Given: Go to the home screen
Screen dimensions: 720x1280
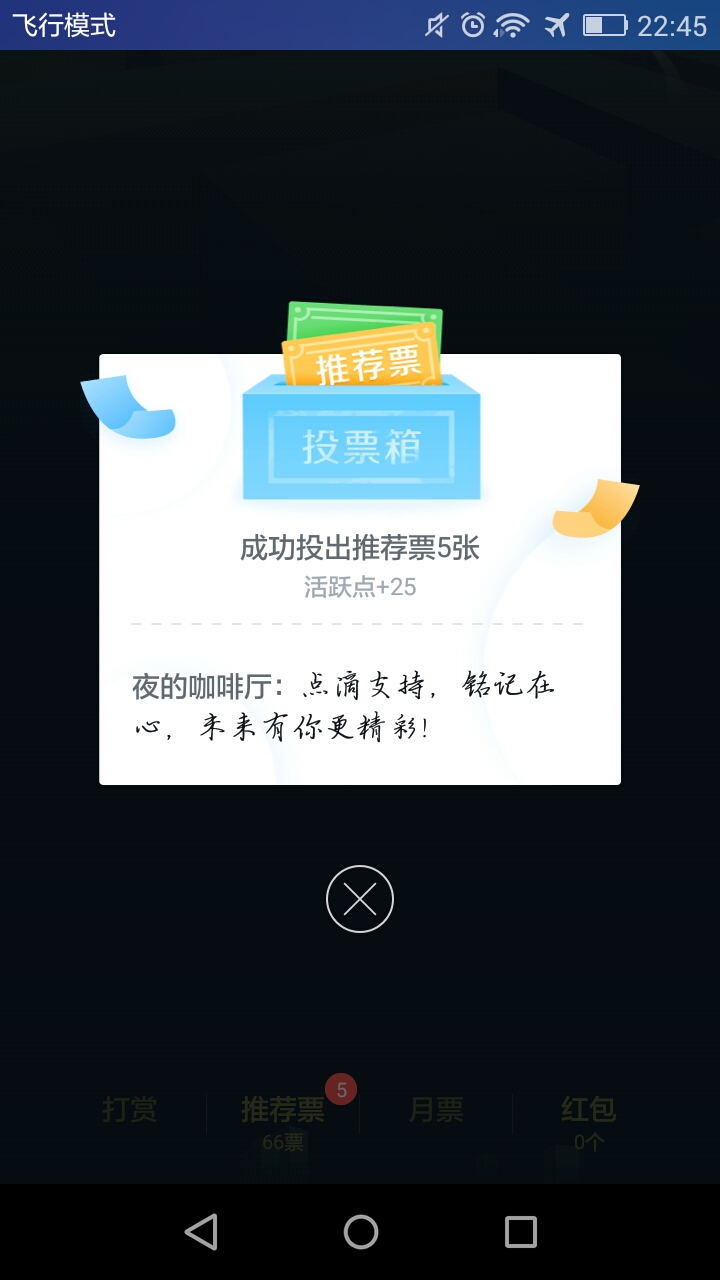Looking at the screenshot, I should [x=361, y=1232].
